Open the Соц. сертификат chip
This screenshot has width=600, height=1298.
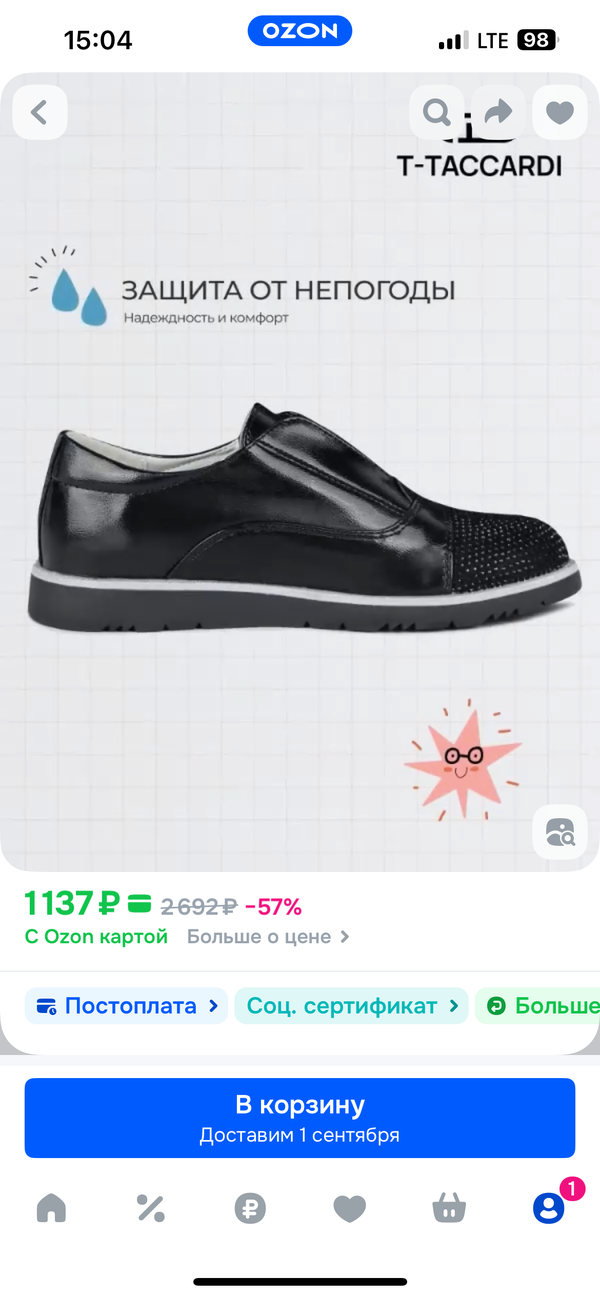[x=351, y=1006]
